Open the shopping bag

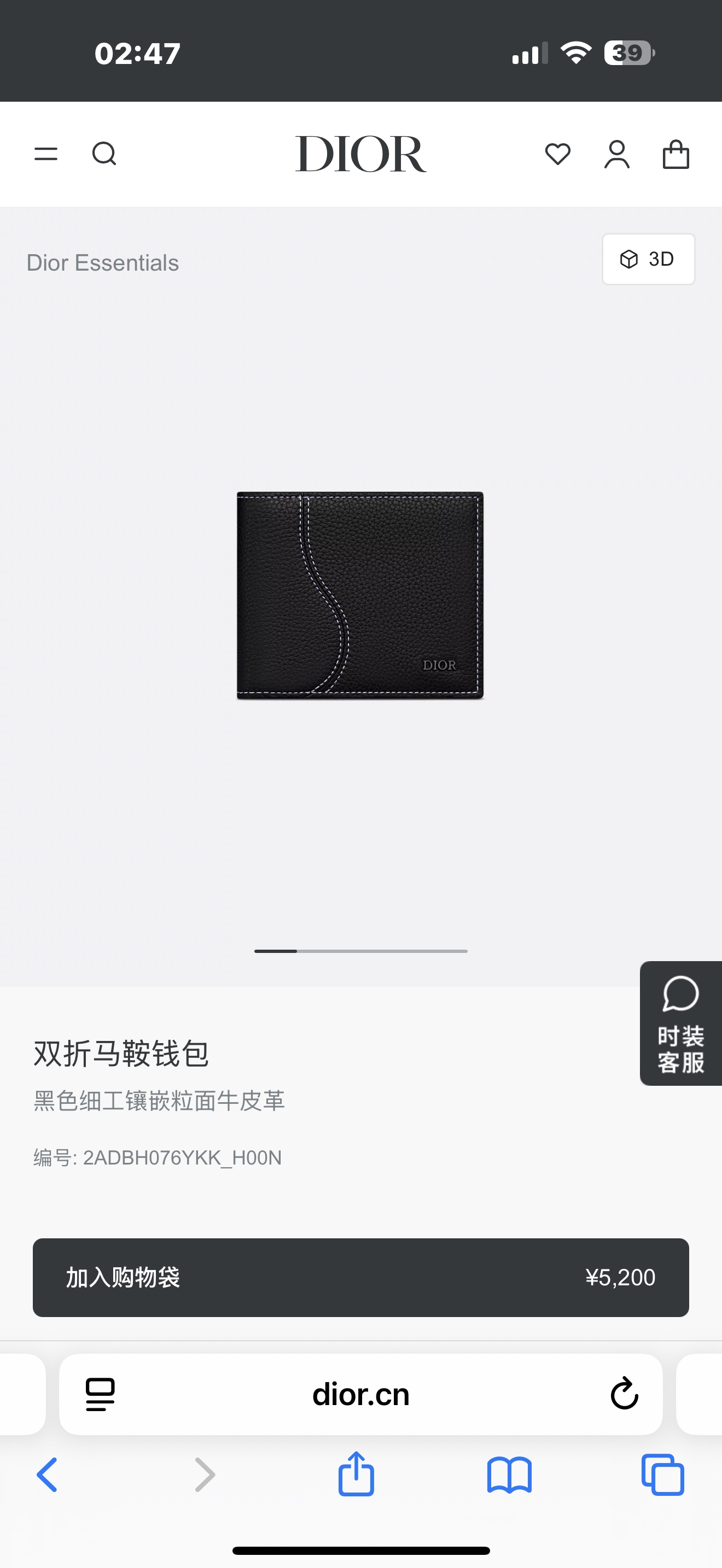(676, 154)
